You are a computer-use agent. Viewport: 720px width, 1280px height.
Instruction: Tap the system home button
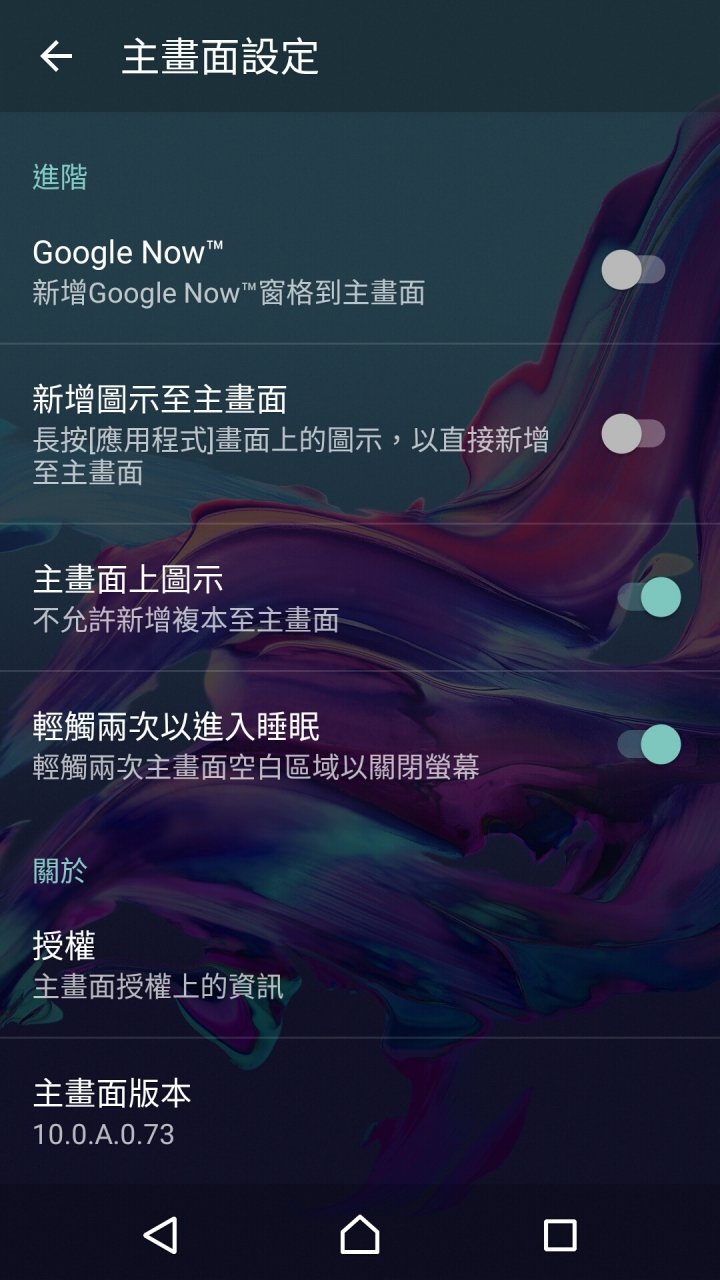point(360,1235)
